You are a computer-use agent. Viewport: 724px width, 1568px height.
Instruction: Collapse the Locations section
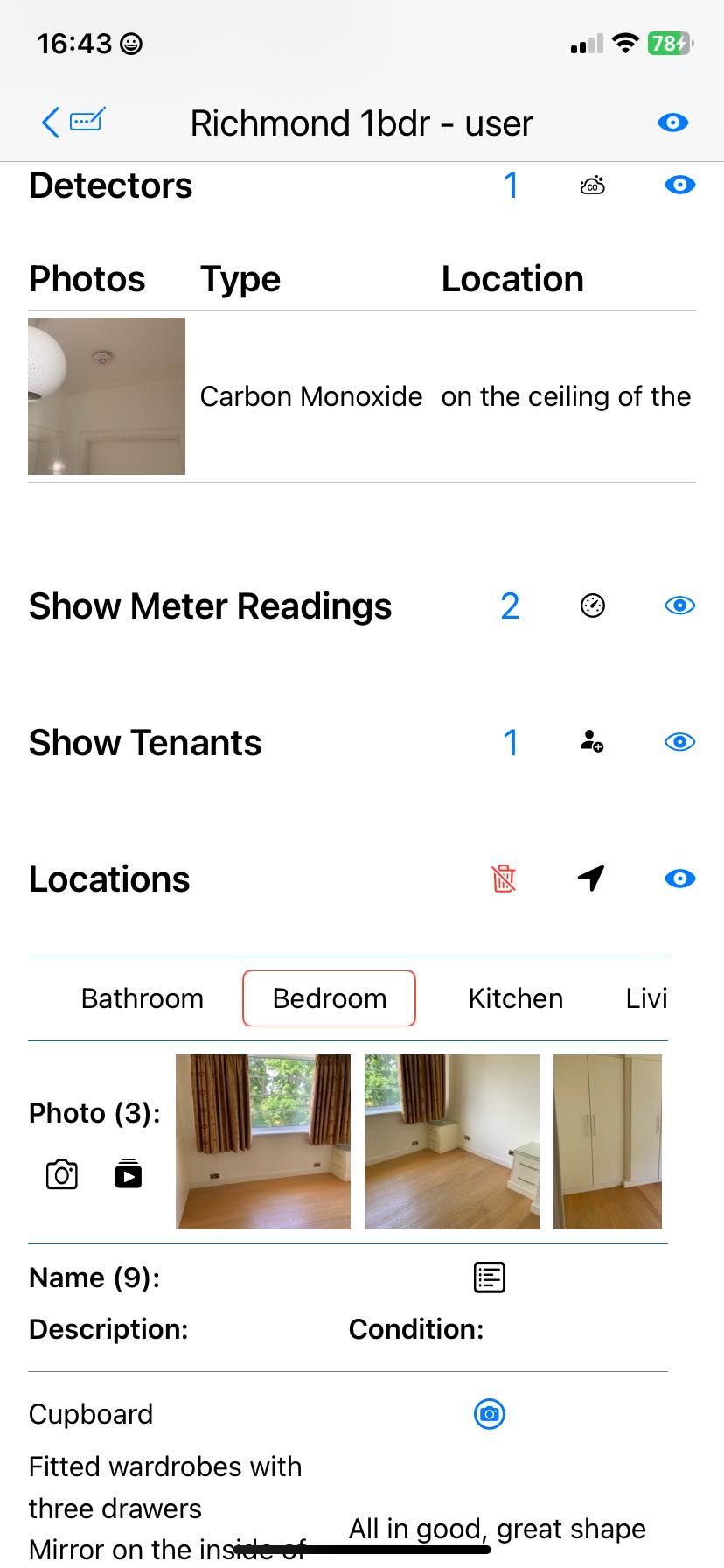click(679, 878)
